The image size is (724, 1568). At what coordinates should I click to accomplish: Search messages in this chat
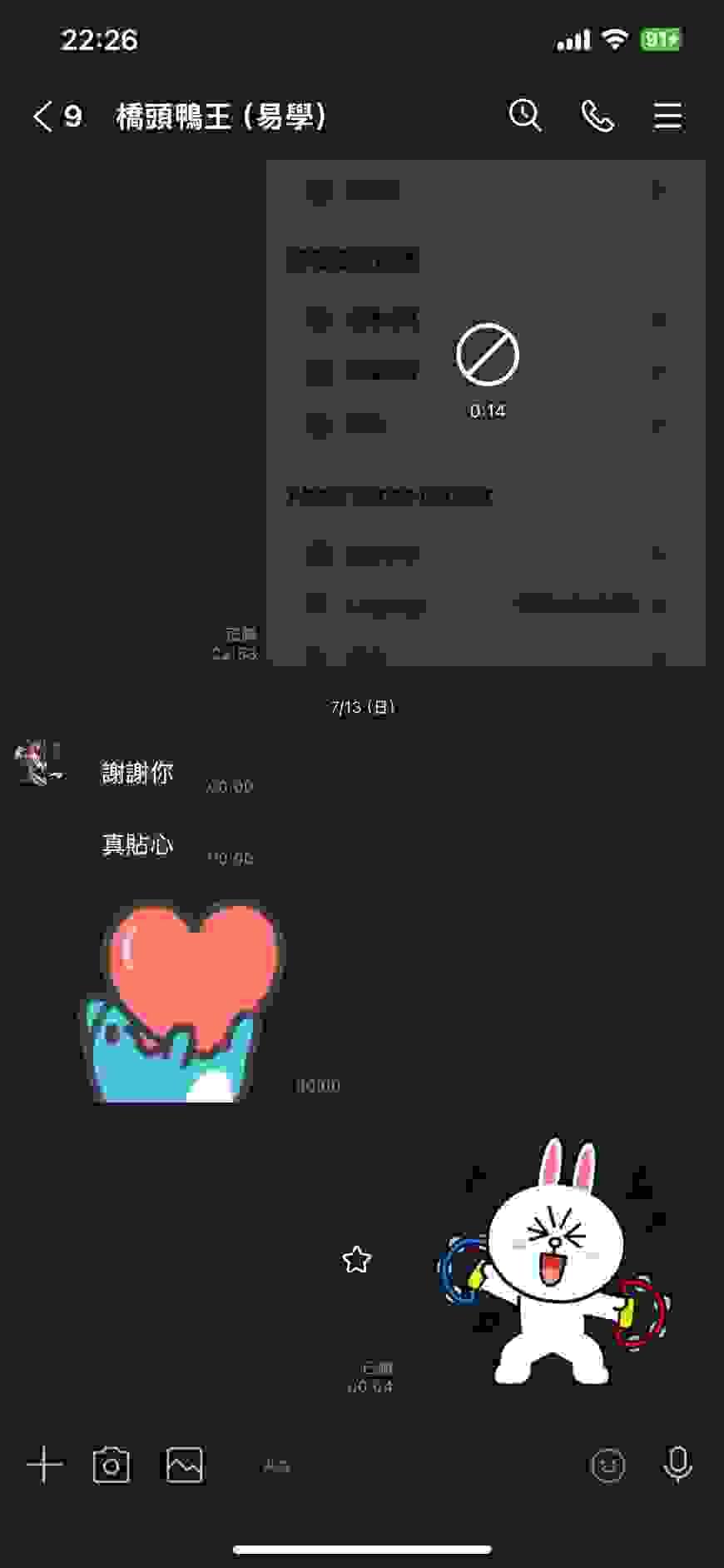(524, 116)
